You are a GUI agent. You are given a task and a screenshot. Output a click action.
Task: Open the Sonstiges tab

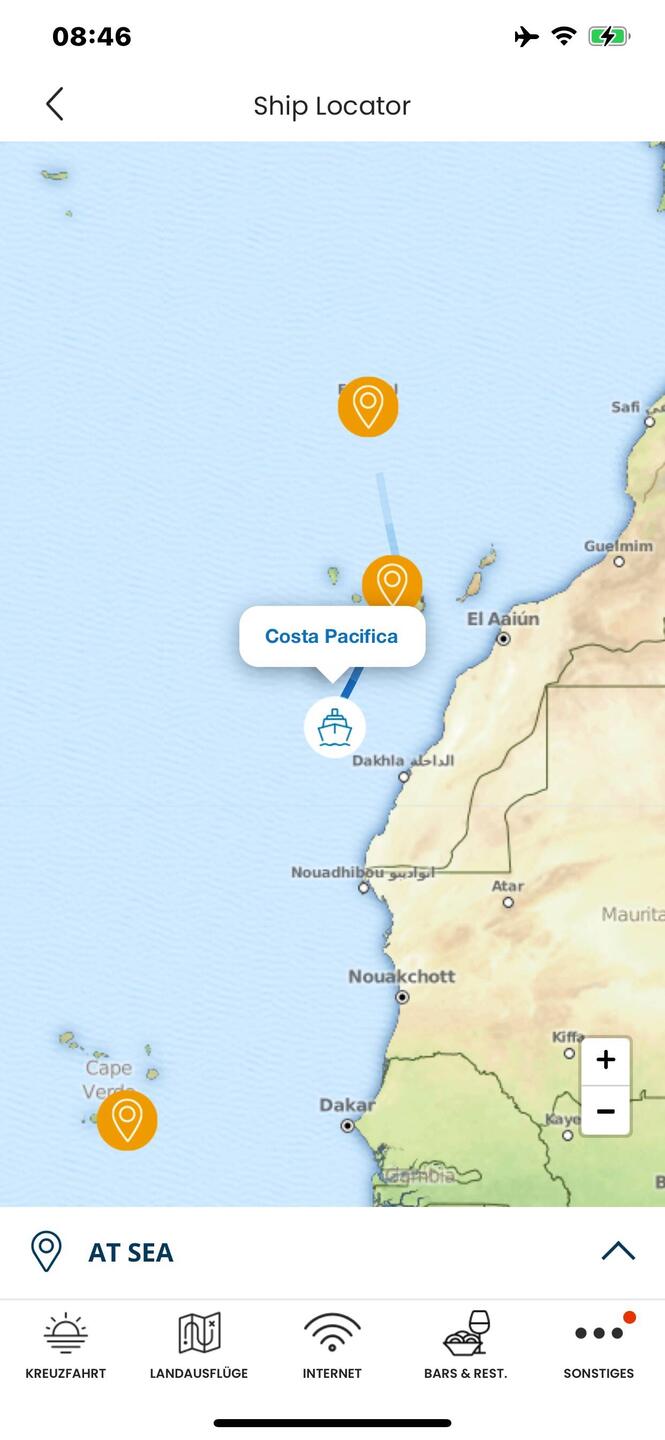[598, 1346]
